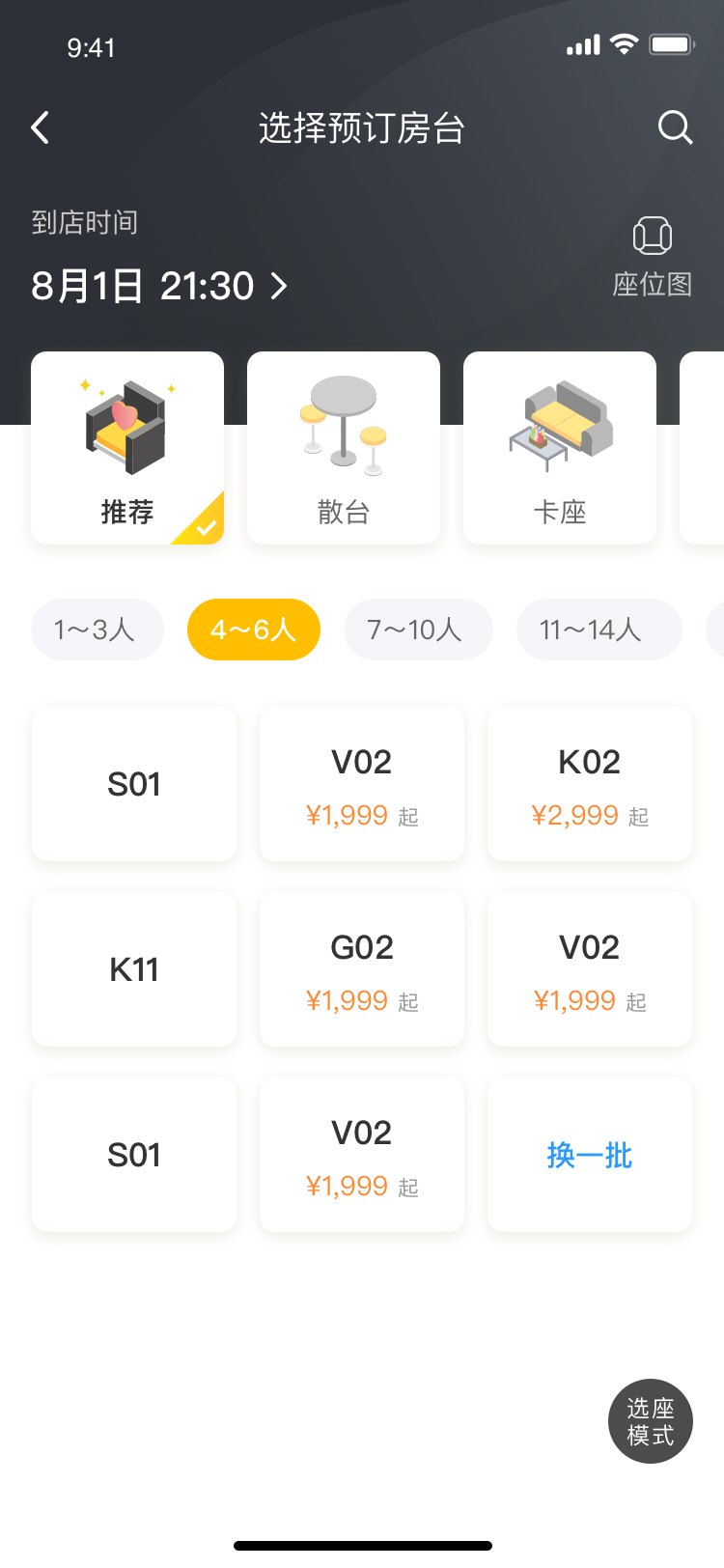Open the 选座模式 floating button
Screen dimensions: 724x1568
(x=651, y=1421)
